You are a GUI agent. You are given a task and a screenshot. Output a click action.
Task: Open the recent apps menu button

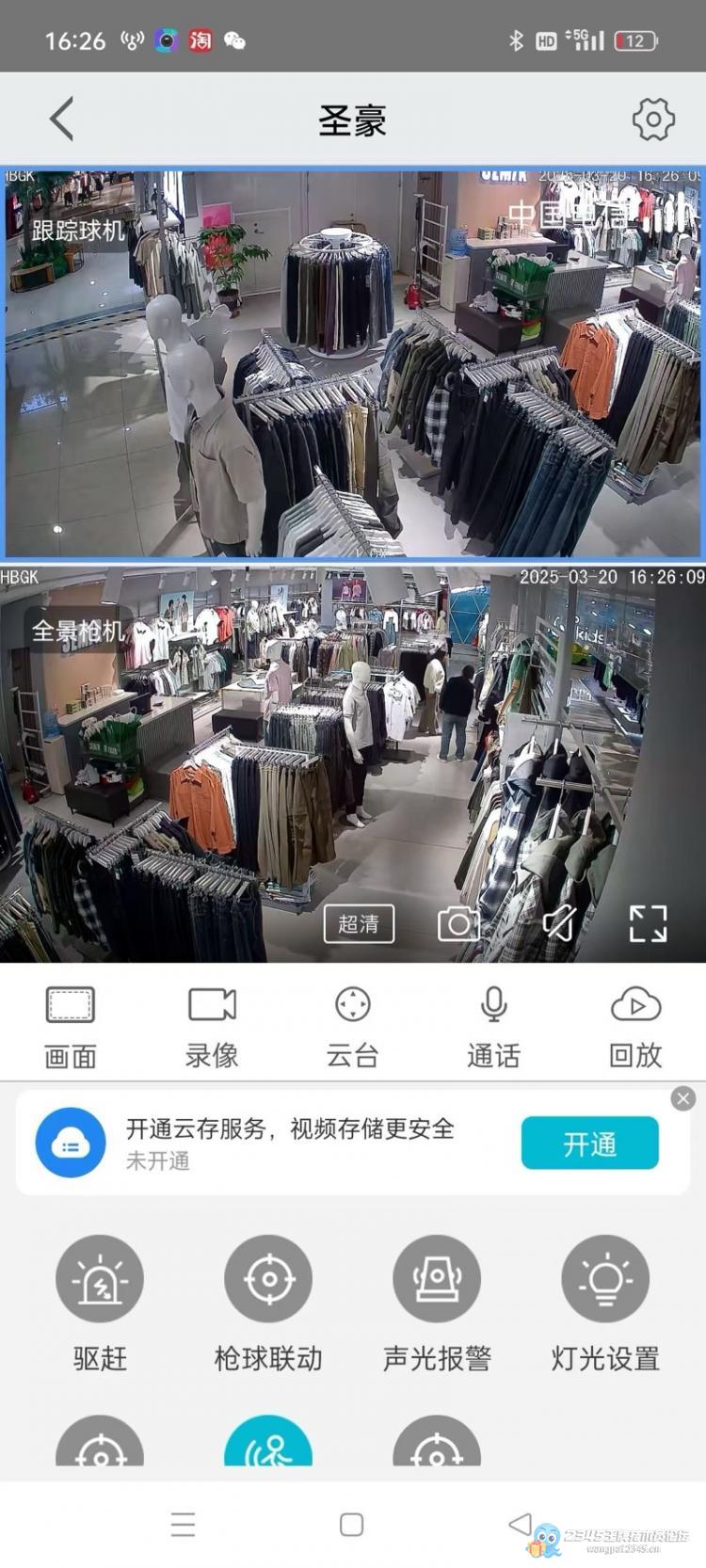(x=183, y=1525)
